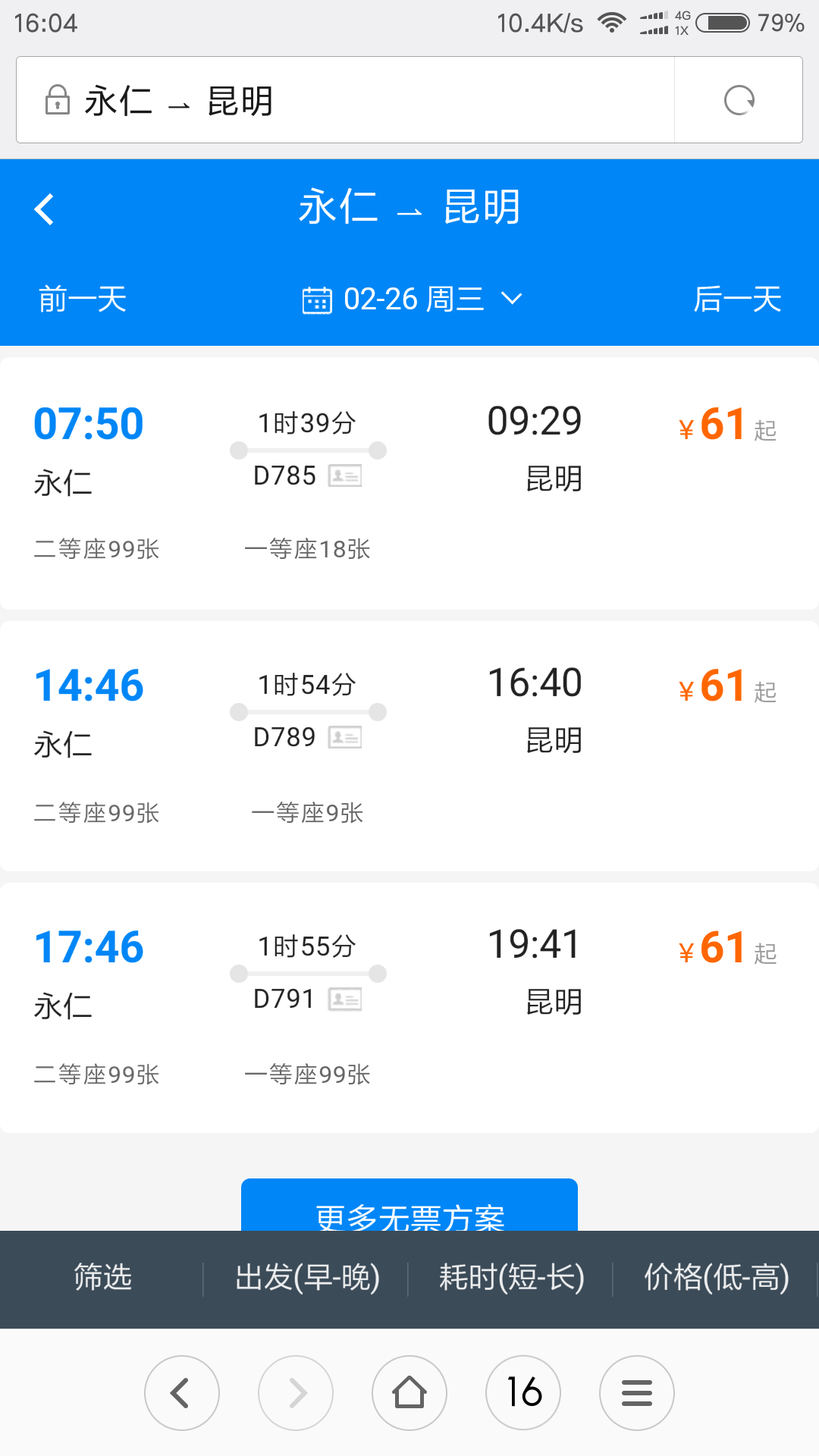Go to the previous page with the browser back button
The height and width of the screenshot is (1456, 819).
tap(182, 1393)
